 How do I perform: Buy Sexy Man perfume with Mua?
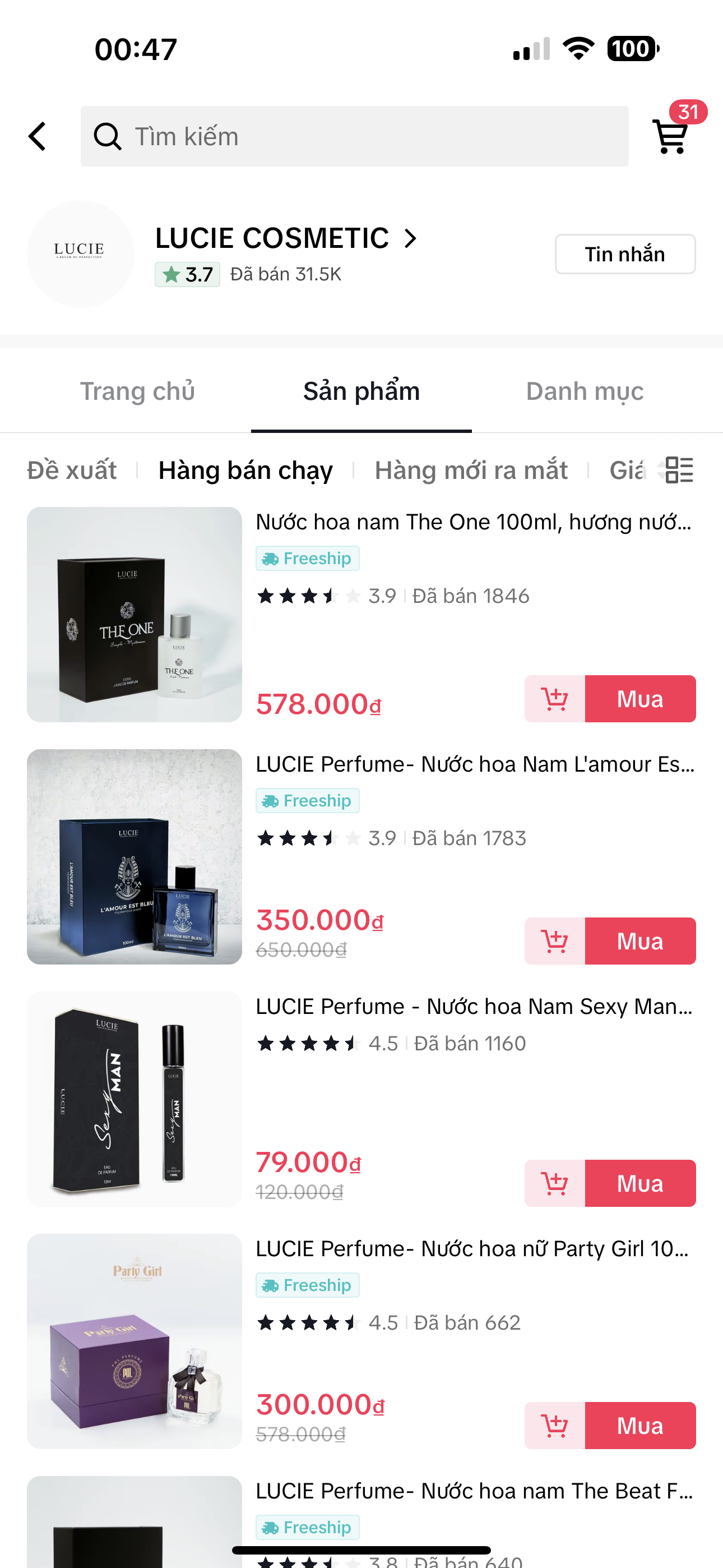(x=639, y=1183)
